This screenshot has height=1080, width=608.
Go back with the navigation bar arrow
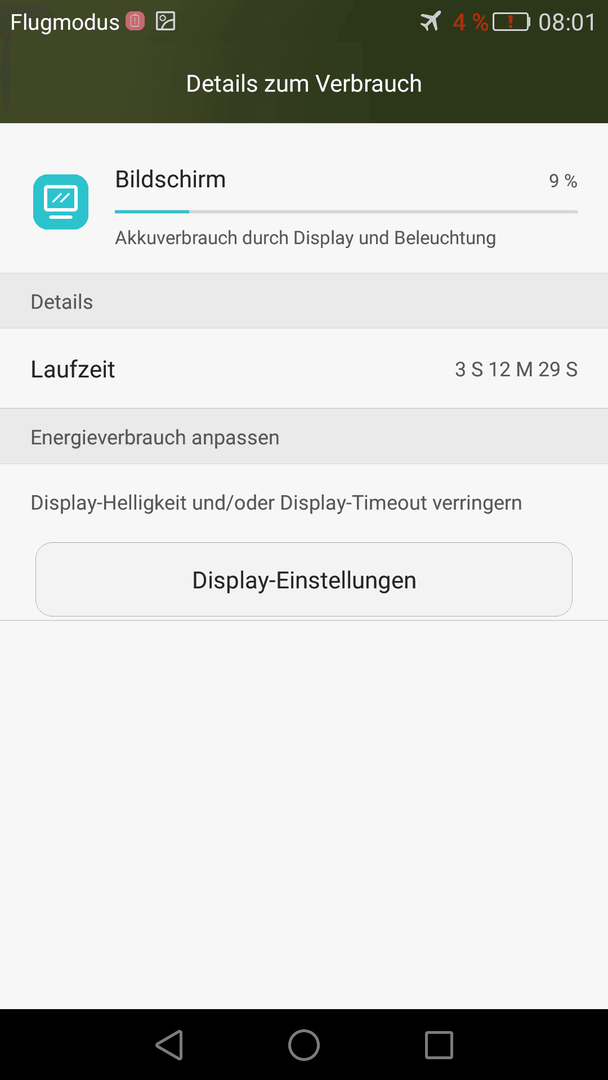point(169,1044)
